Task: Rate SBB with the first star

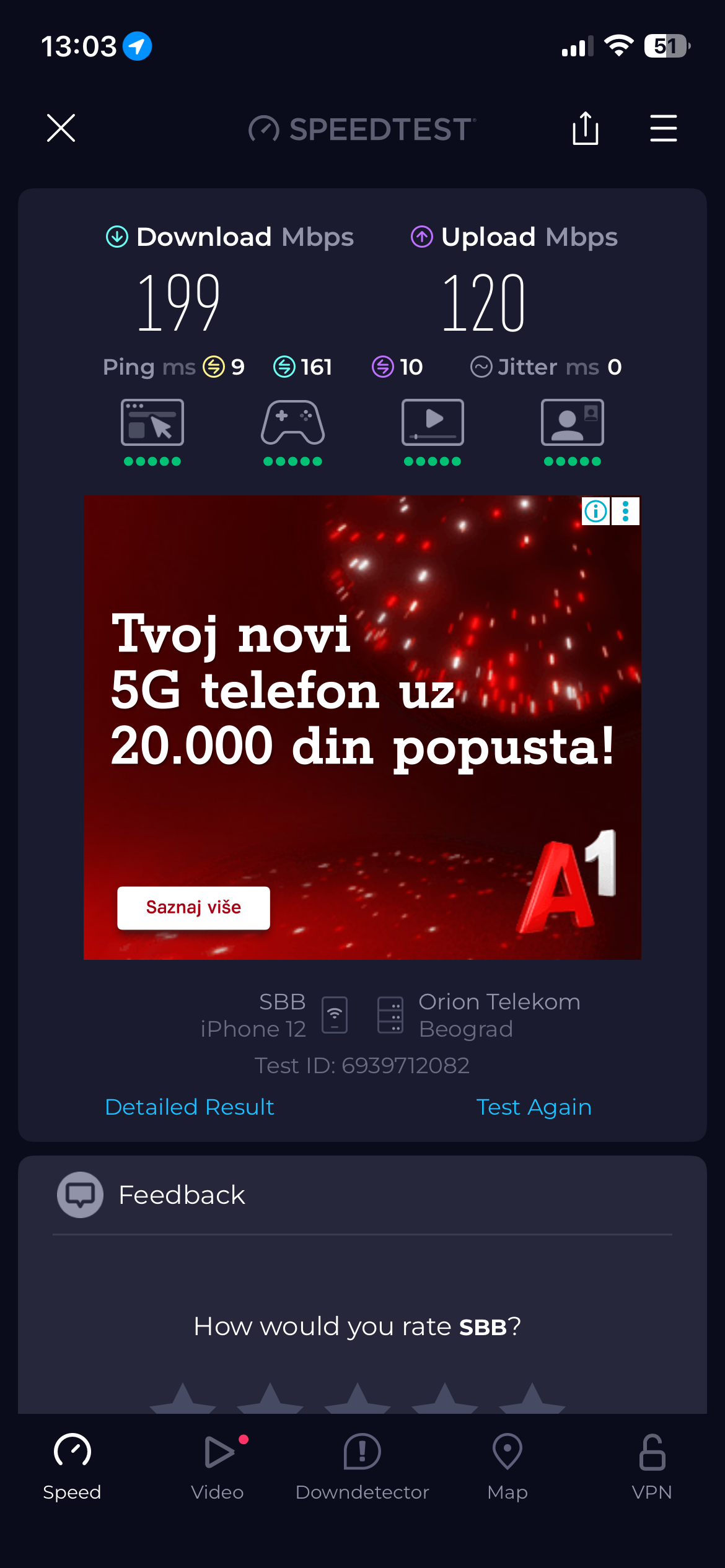Action: (x=183, y=1401)
